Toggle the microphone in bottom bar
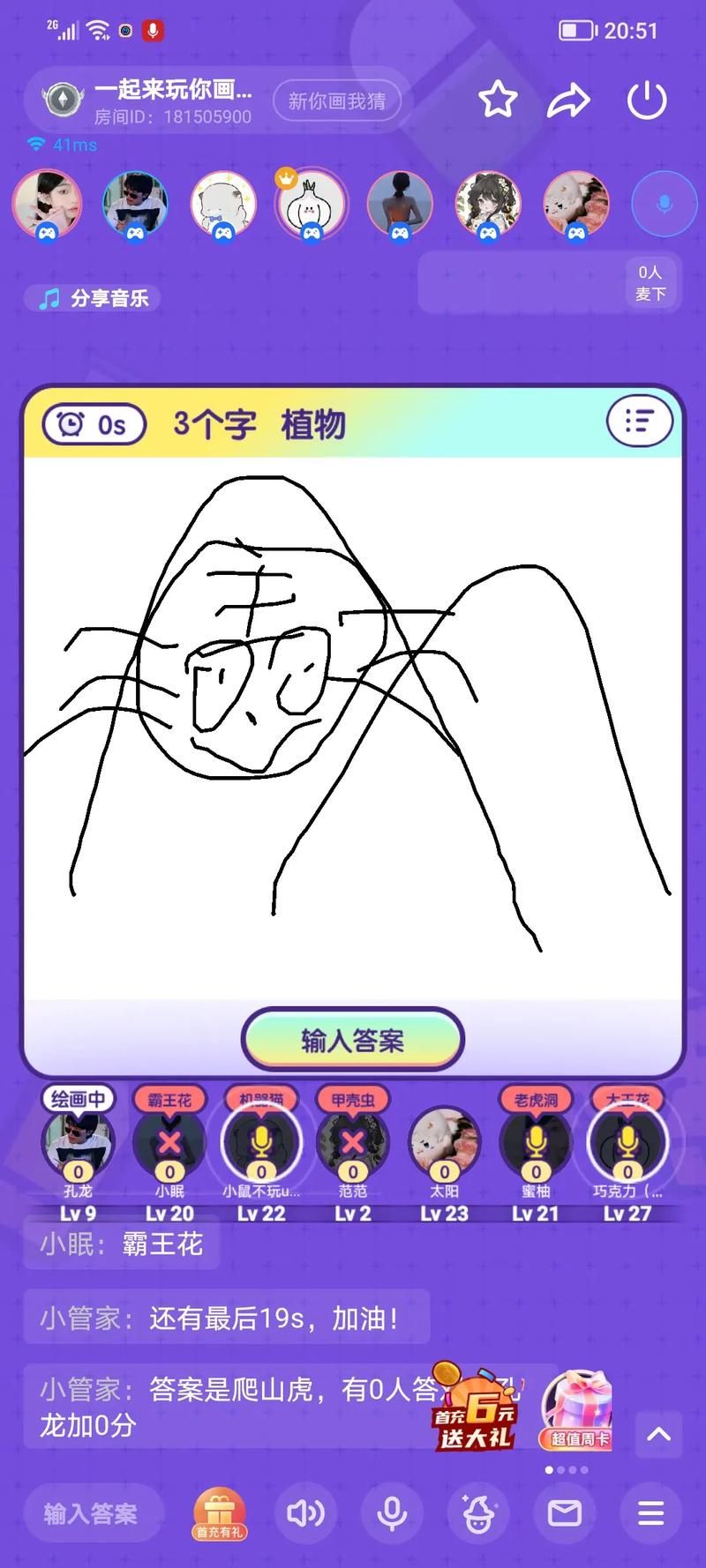The width and height of the screenshot is (706, 1568). [392, 1514]
